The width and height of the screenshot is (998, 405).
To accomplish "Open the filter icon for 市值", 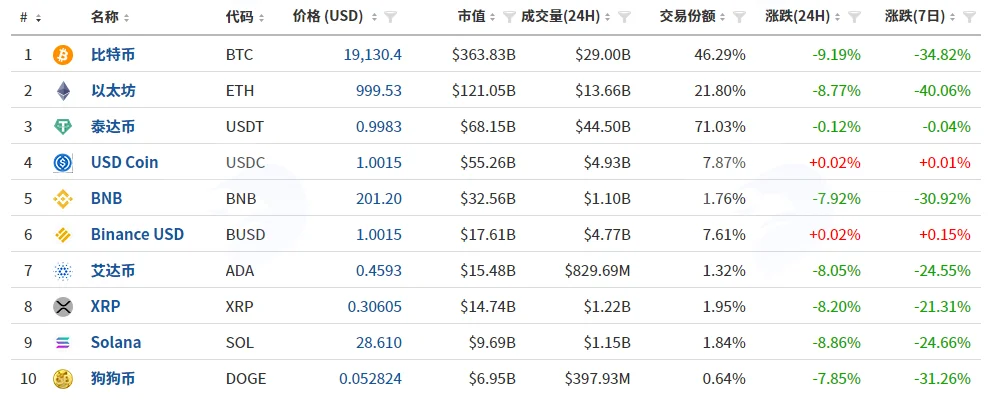I will (509, 18).
